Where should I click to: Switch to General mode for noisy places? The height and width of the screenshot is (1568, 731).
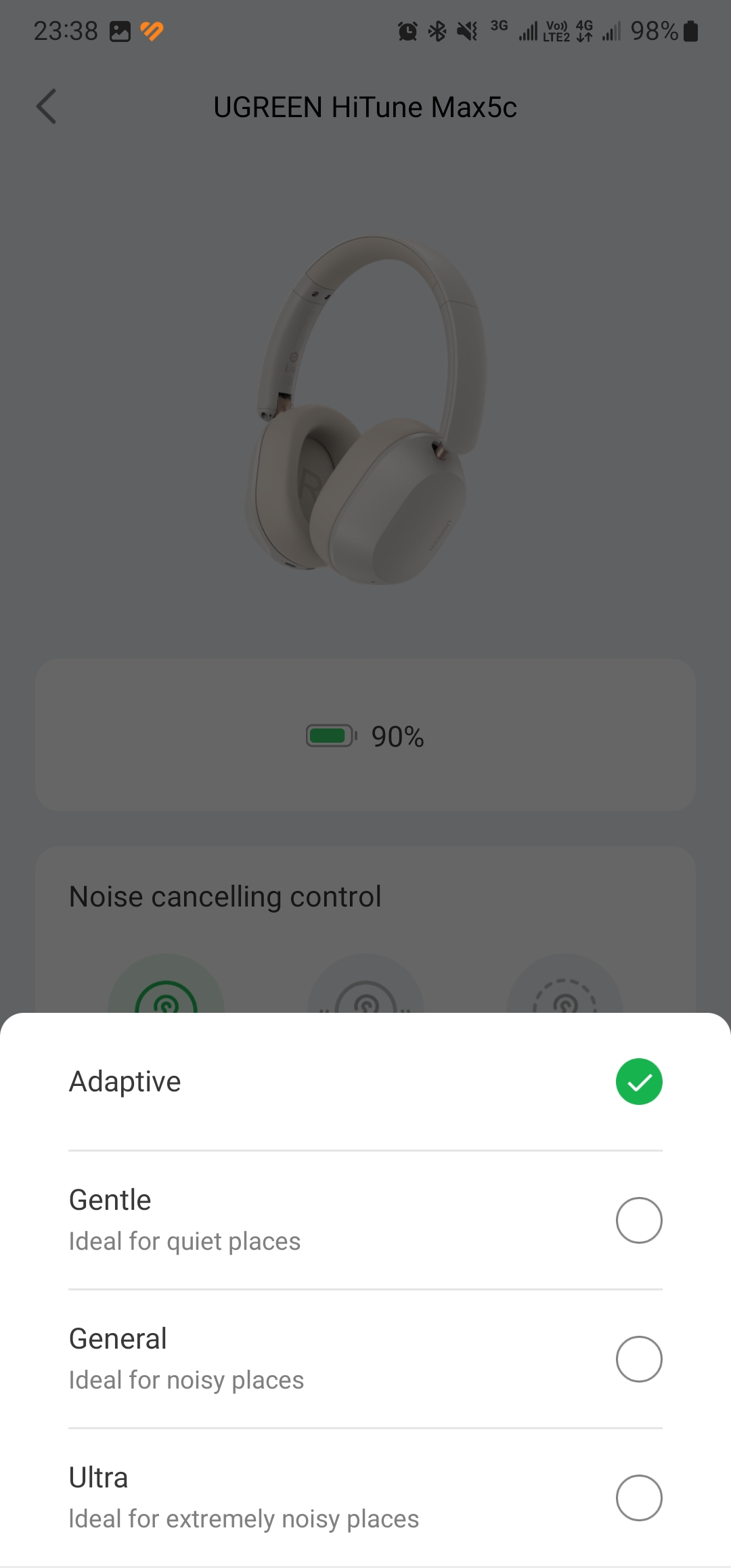click(x=638, y=1359)
